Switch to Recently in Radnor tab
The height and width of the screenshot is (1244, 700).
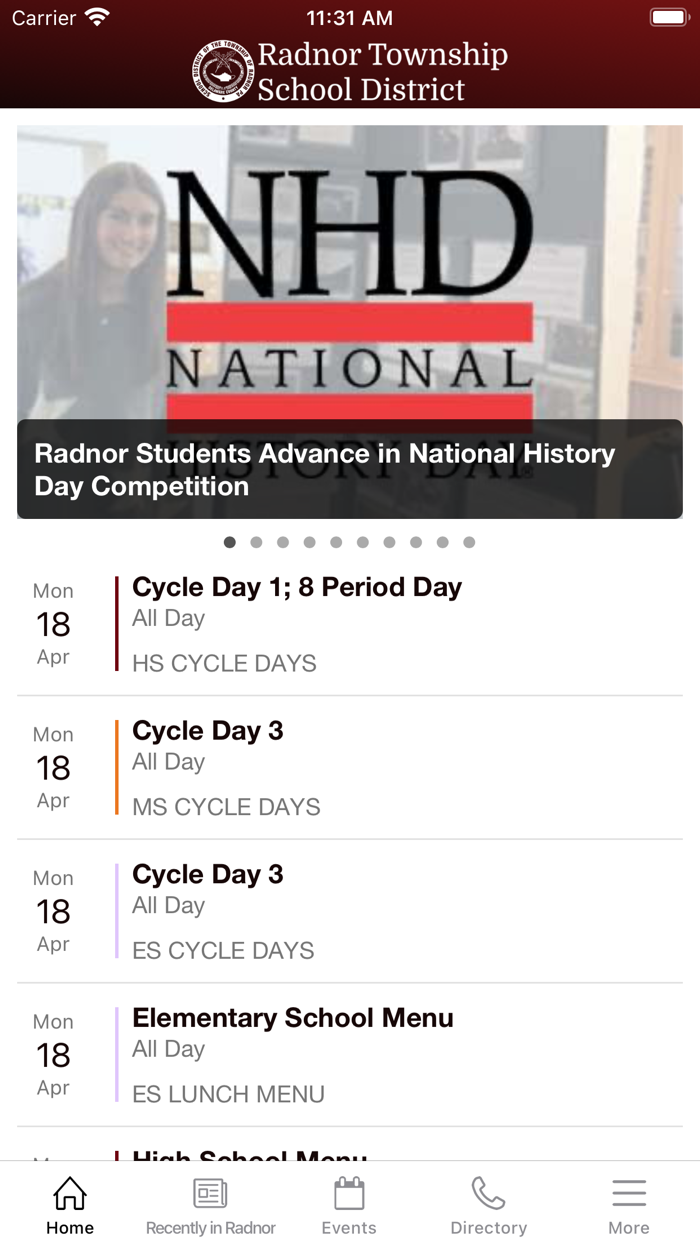pos(210,1205)
